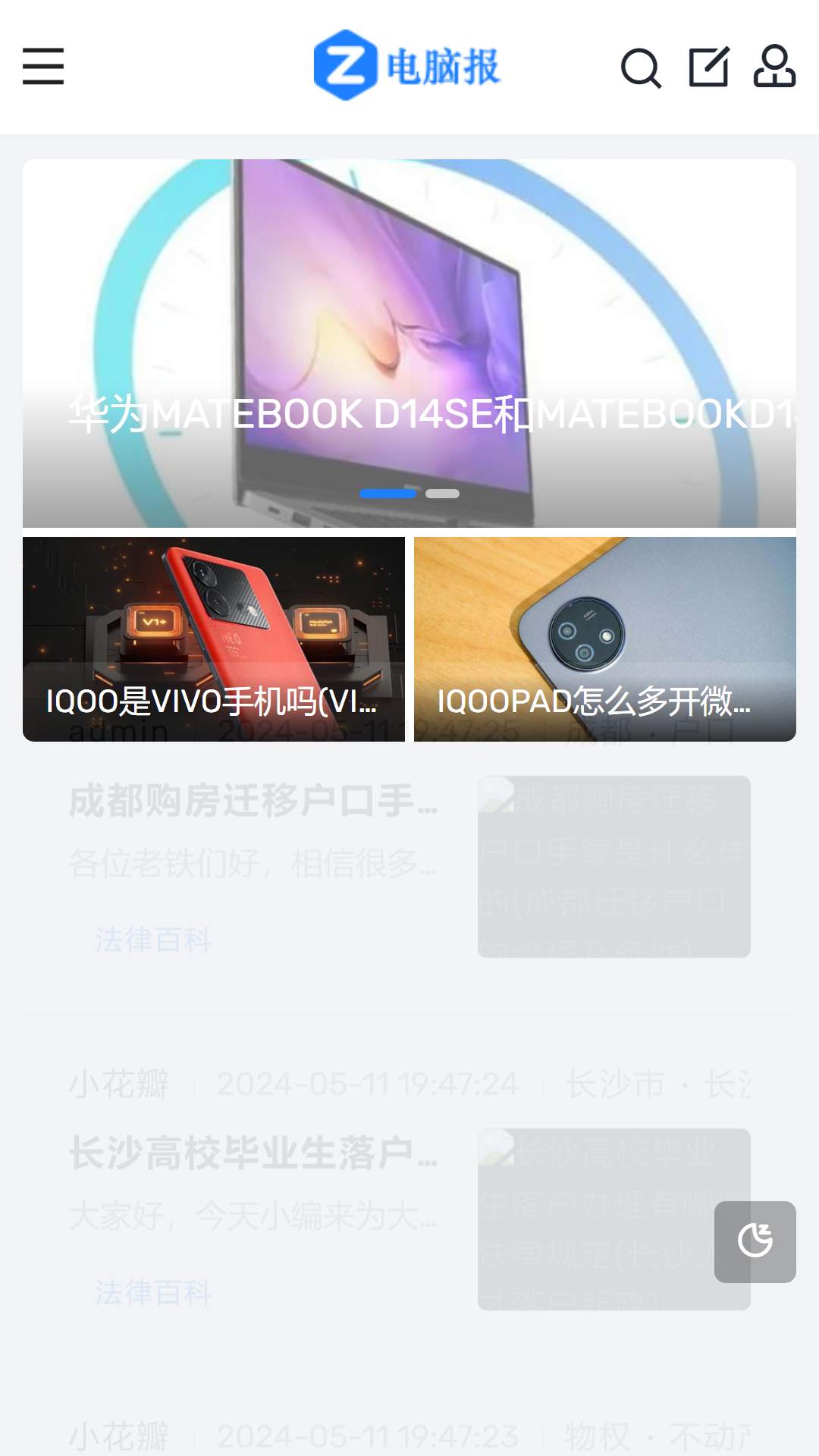This screenshot has height=1456, width=819.
Task: Open the IQOOPAD怎么多开微 article tile
Action: [x=604, y=639]
